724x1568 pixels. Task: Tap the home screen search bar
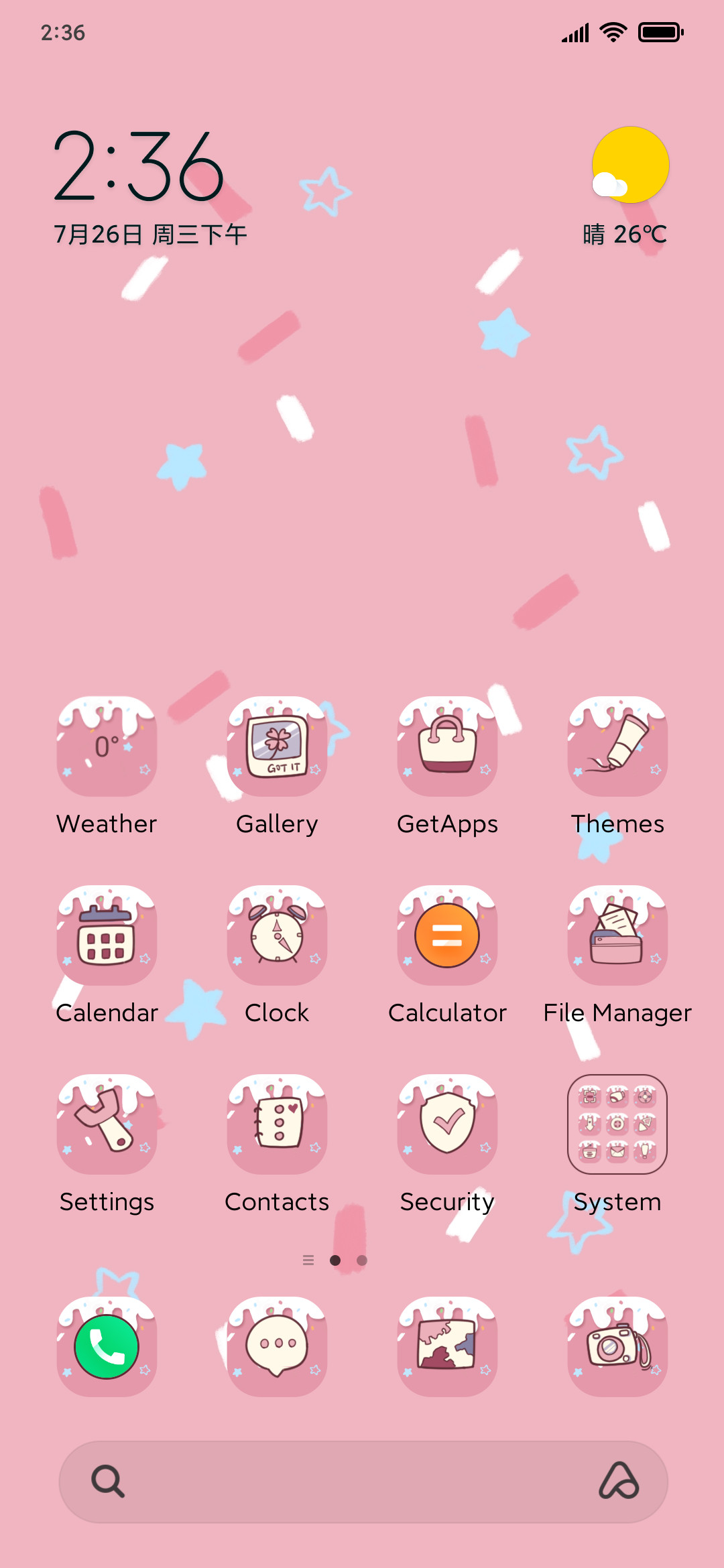(363, 1482)
